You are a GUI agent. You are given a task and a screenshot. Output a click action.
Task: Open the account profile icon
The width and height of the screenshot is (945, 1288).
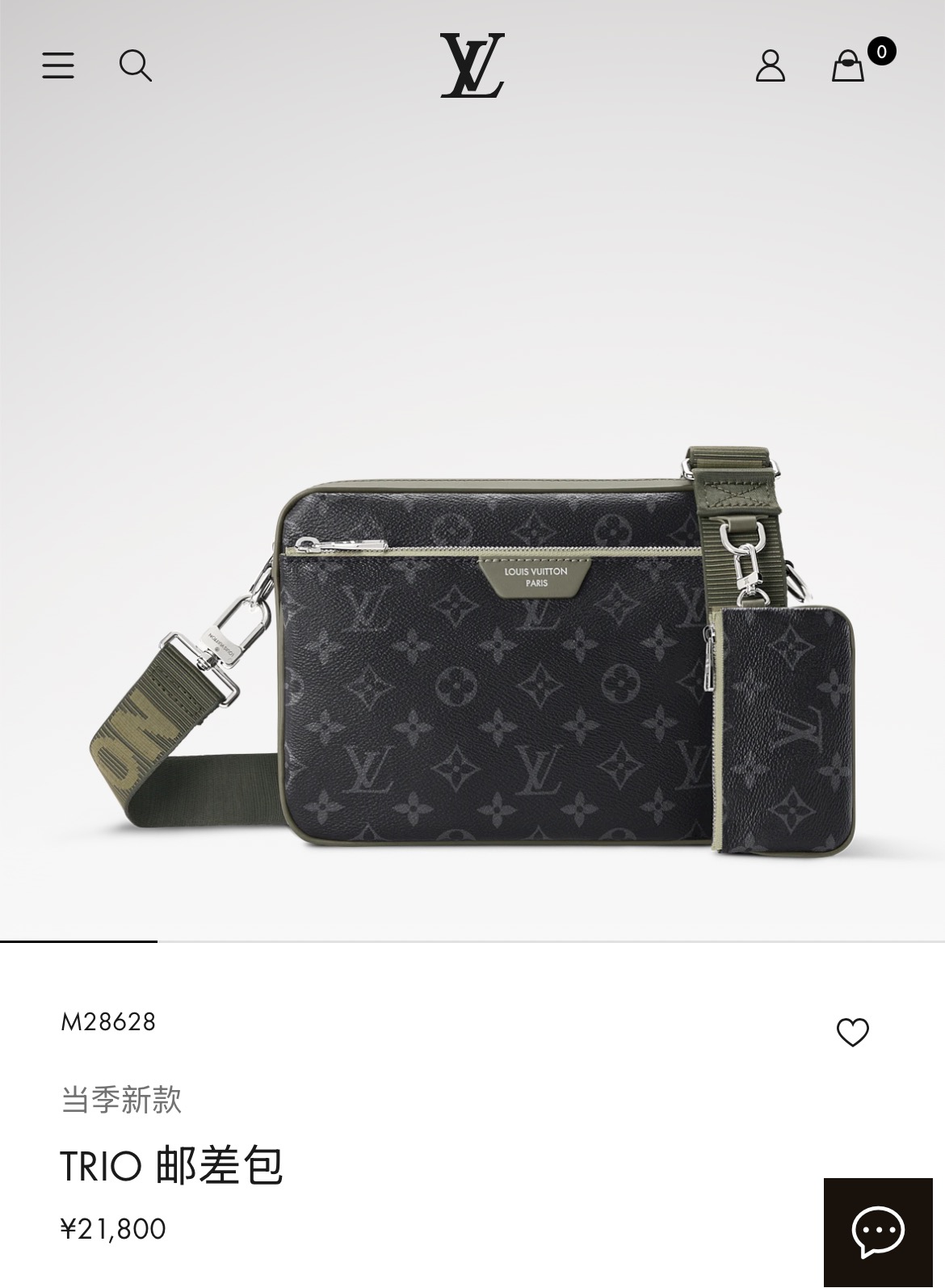point(770,65)
